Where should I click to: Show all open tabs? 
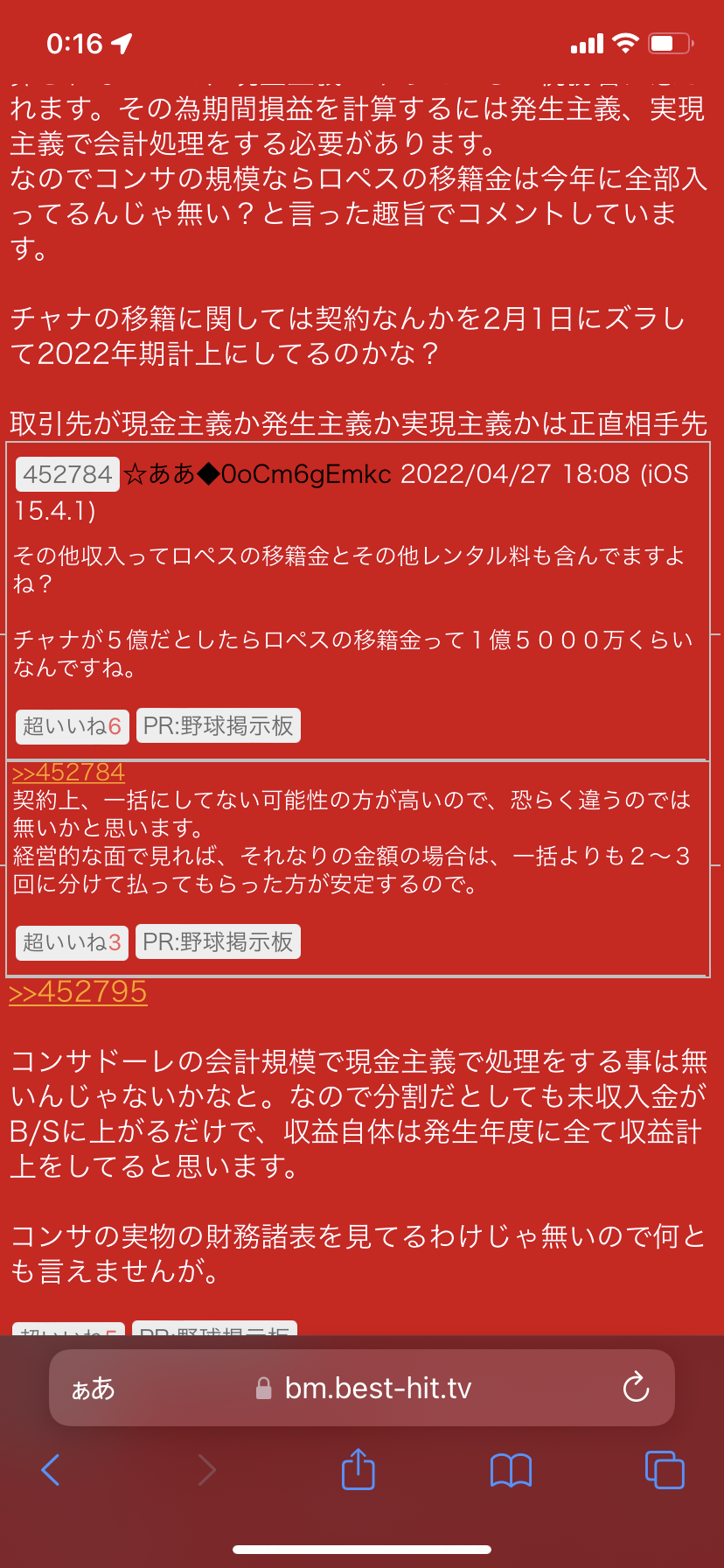[x=665, y=1470]
